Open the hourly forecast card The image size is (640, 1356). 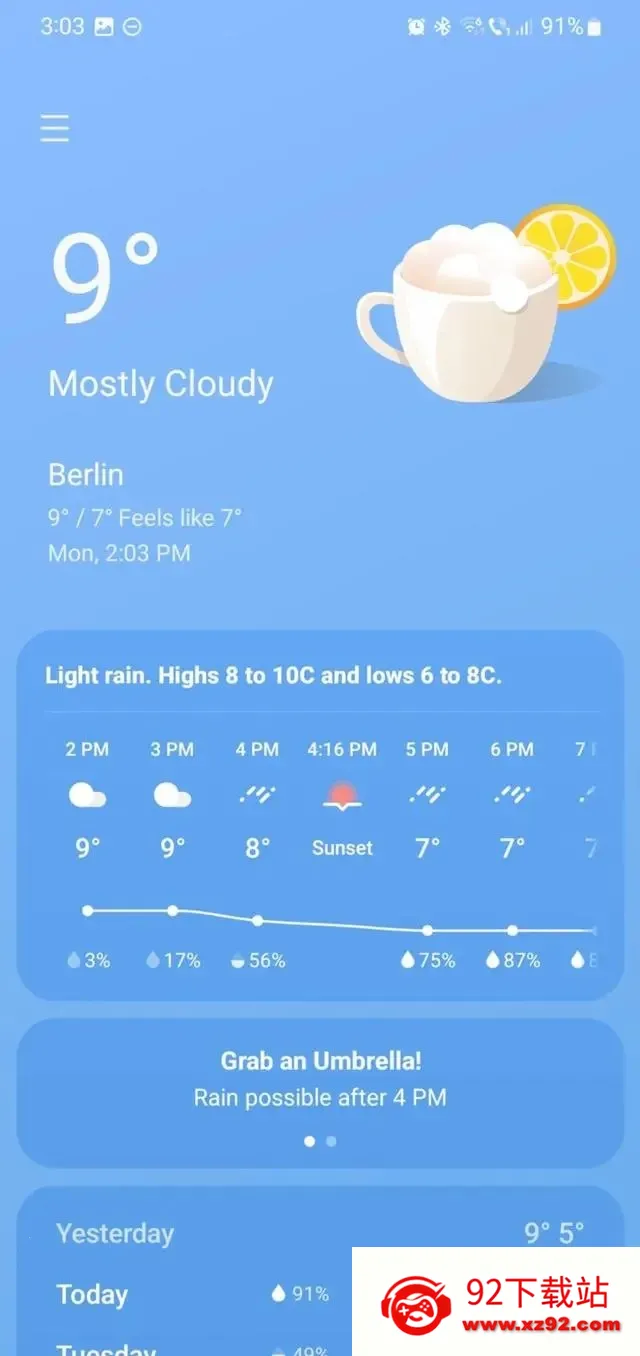(320, 815)
